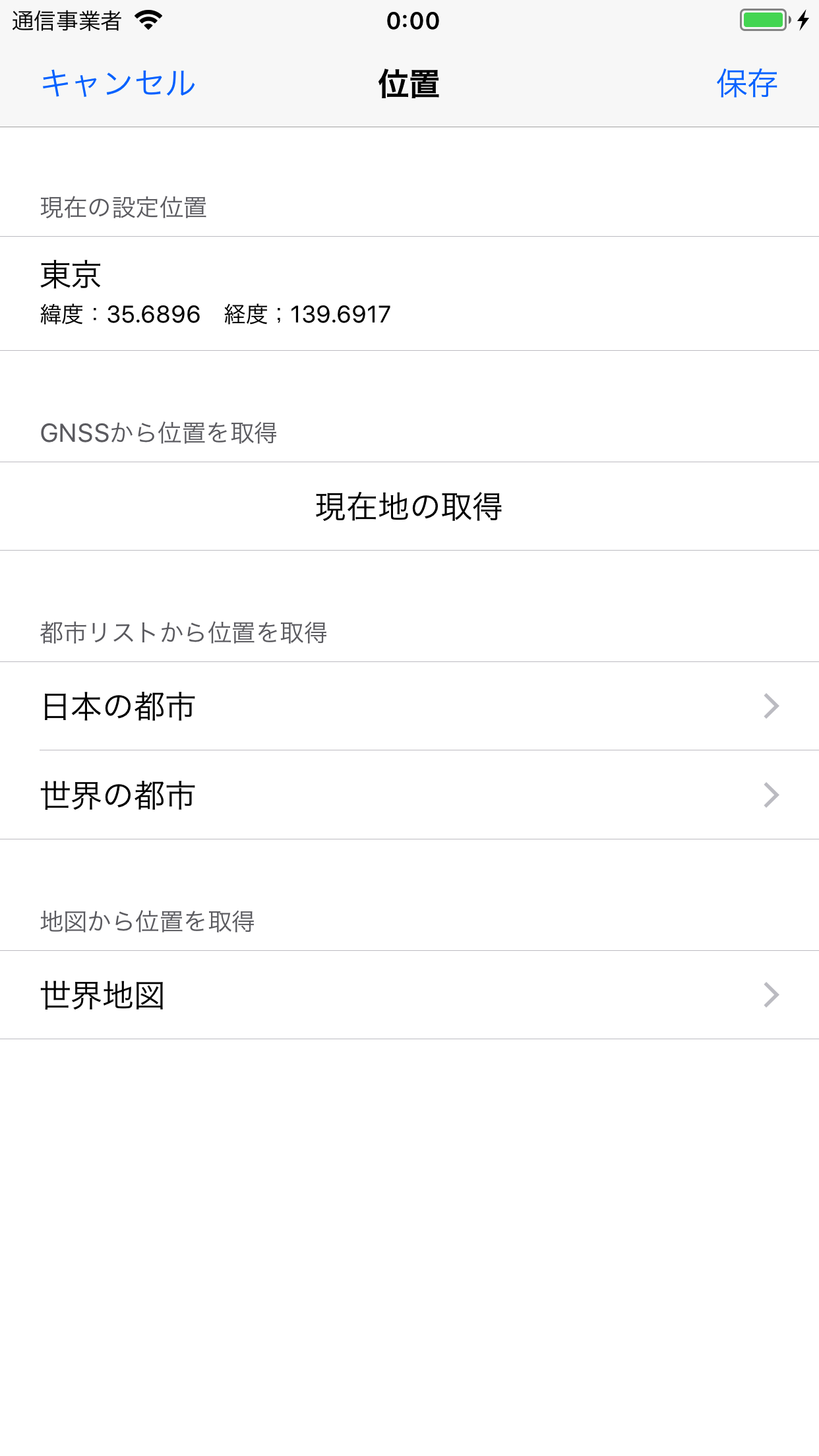Open 世界地図 to pick a location
Screen dimensions: 819x1456
409,995
